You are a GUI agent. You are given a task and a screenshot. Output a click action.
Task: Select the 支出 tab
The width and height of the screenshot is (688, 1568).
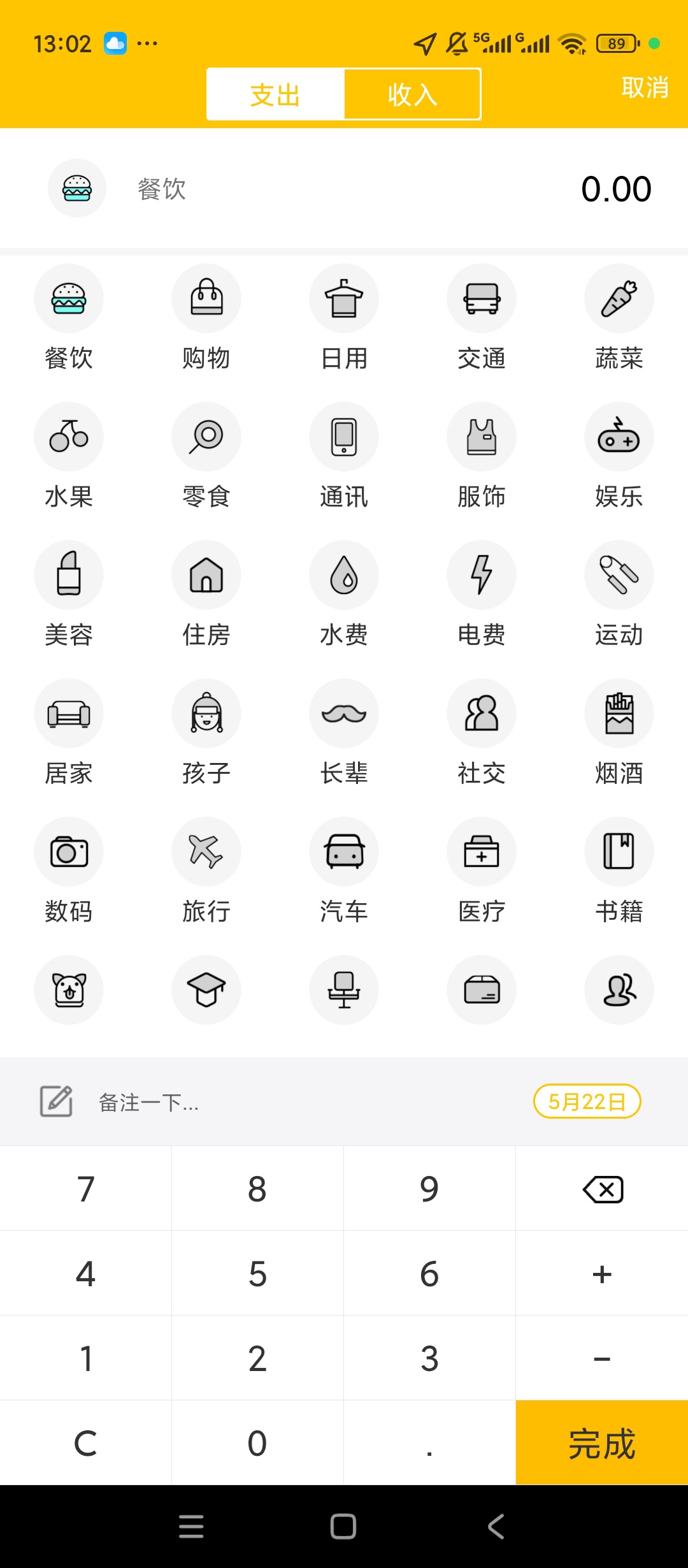(275, 94)
